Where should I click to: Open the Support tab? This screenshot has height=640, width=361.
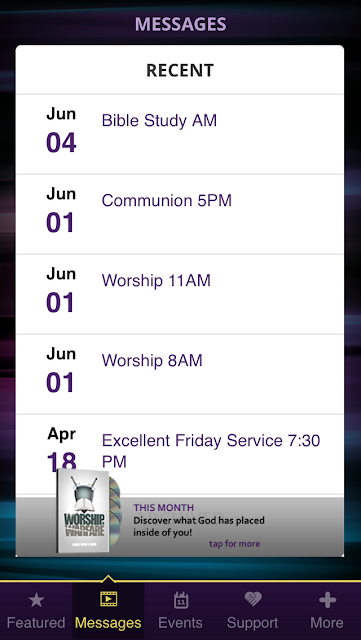coord(252,611)
